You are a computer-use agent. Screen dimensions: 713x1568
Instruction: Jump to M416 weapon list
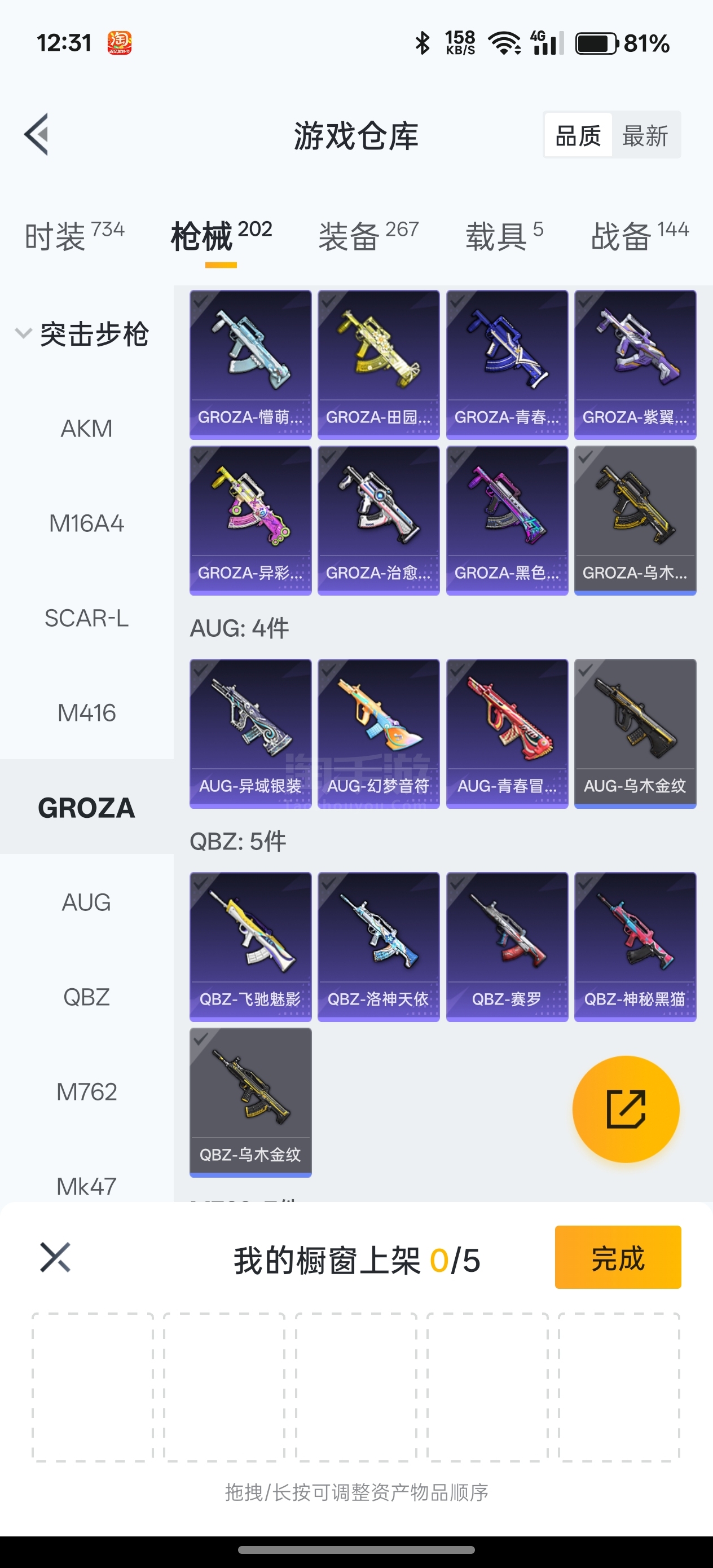pos(86,713)
